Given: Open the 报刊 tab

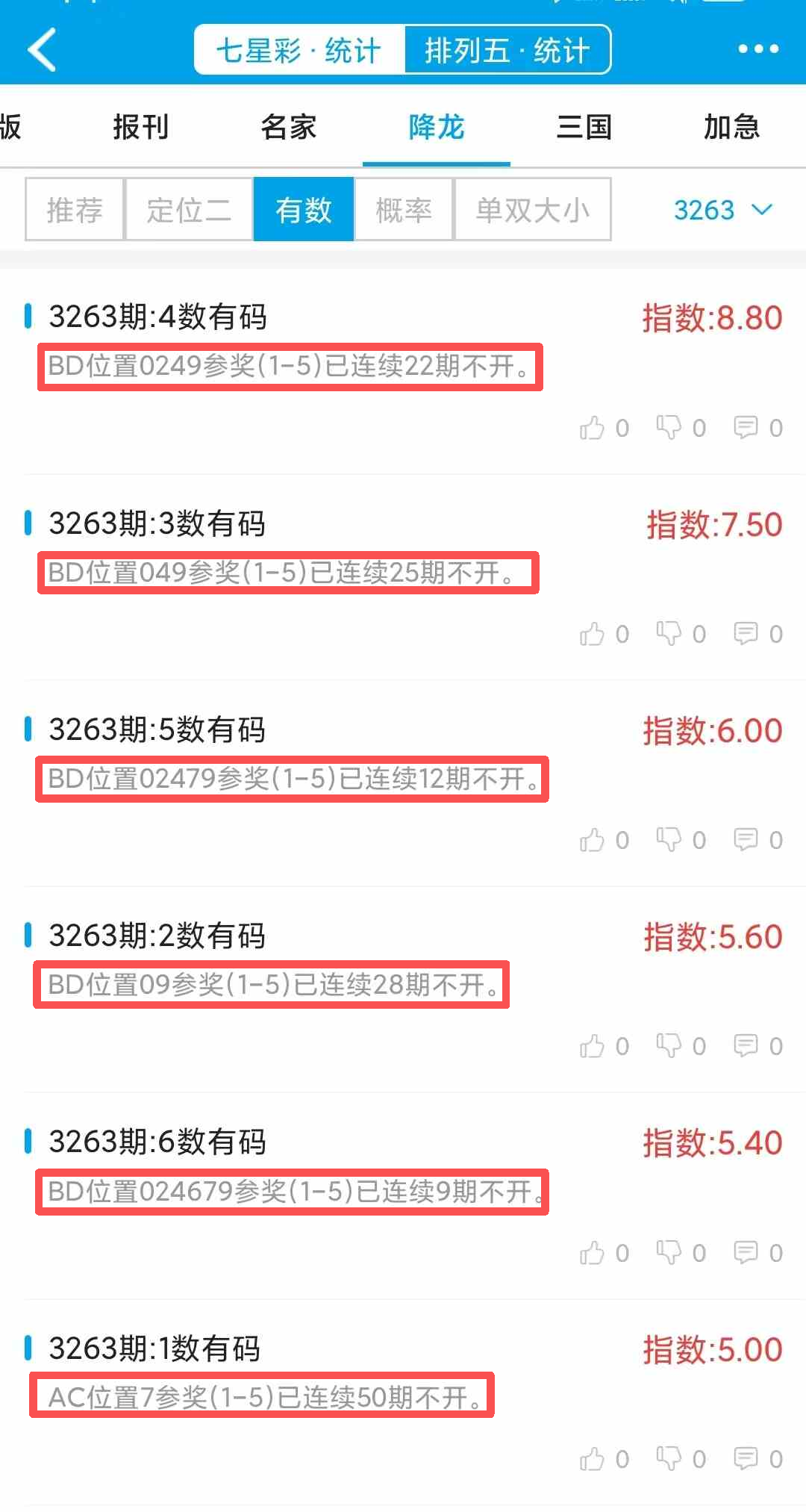Looking at the screenshot, I should tap(140, 127).
